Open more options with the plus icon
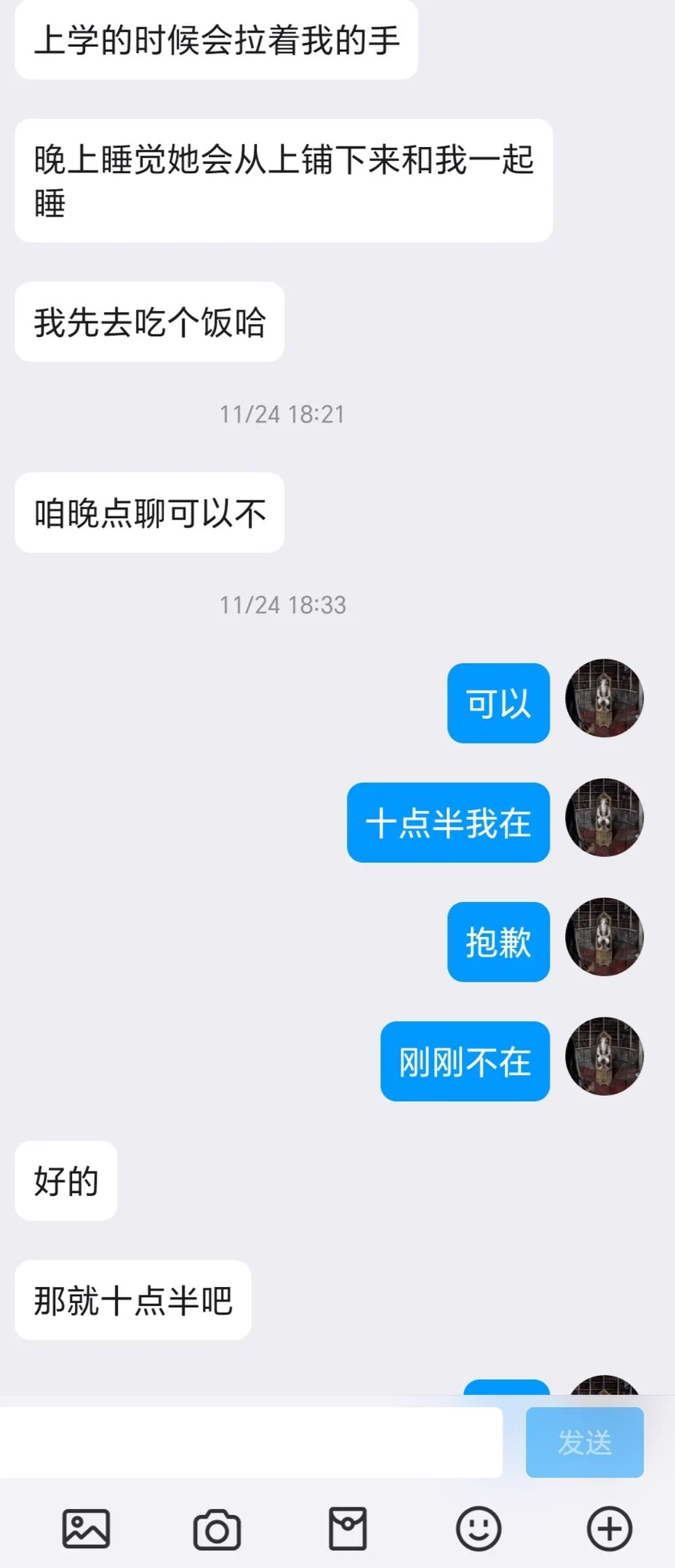Viewport: 675px width, 1568px height. point(609,1529)
